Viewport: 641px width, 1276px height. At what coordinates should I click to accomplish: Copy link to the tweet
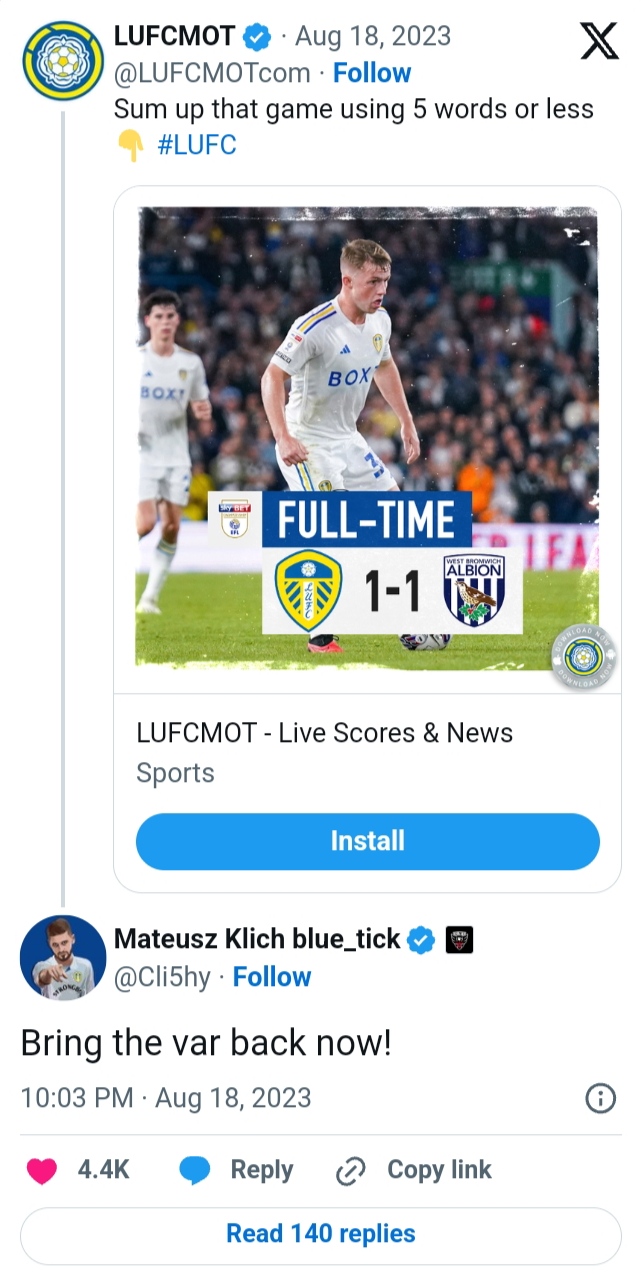[414, 1170]
